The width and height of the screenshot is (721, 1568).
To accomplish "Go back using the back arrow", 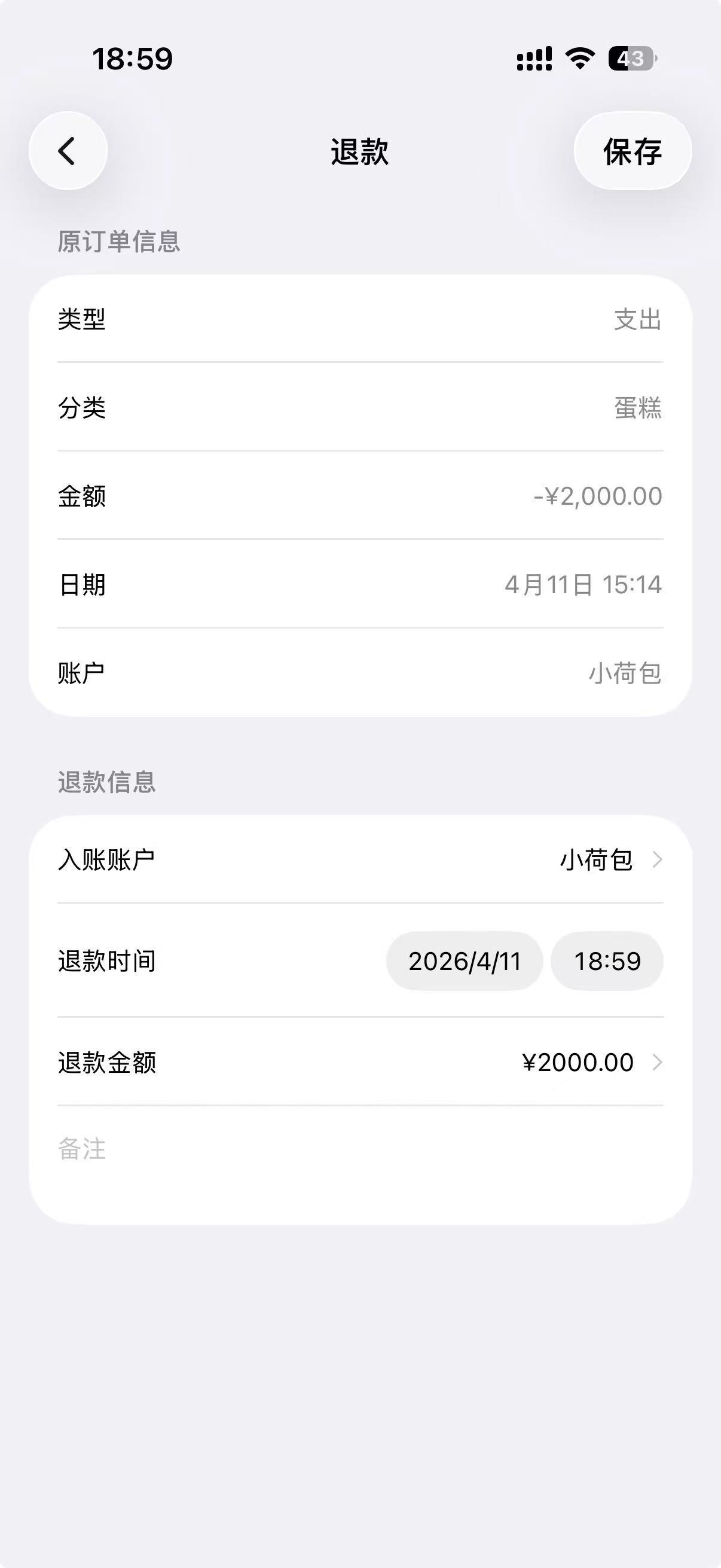I will click(68, 151).
